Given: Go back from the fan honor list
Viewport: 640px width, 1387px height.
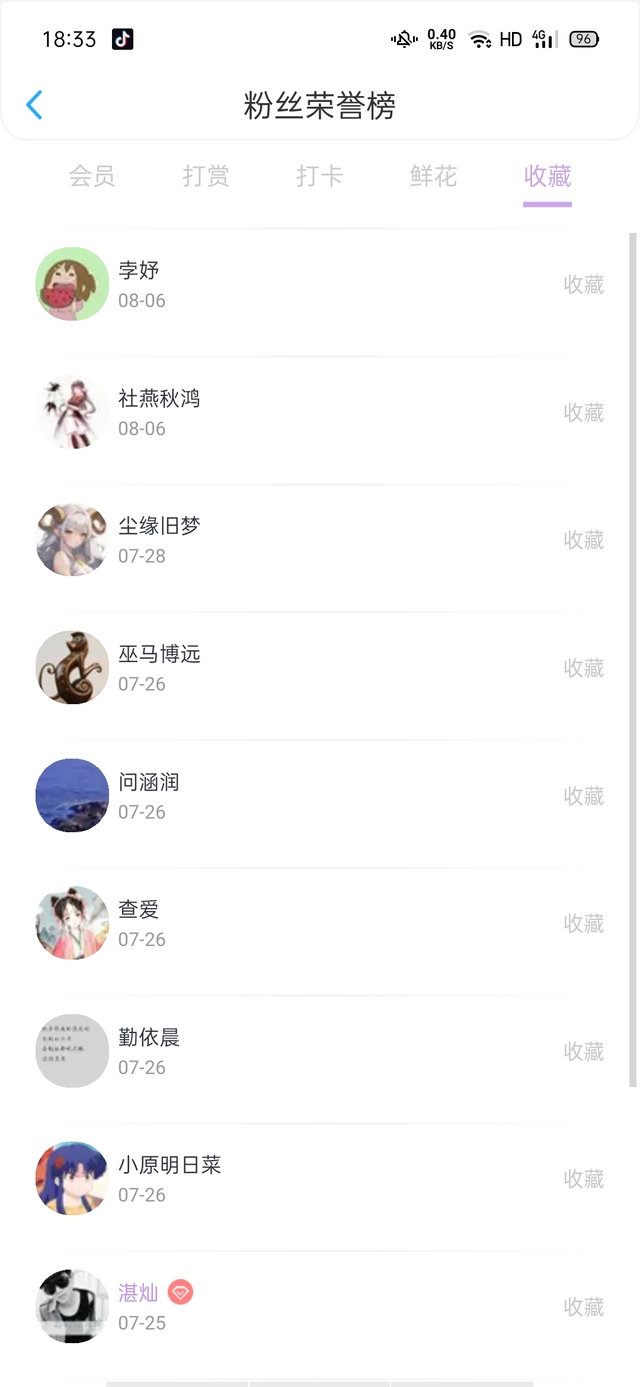Looking at the screenshot, I should coord(35,105).
